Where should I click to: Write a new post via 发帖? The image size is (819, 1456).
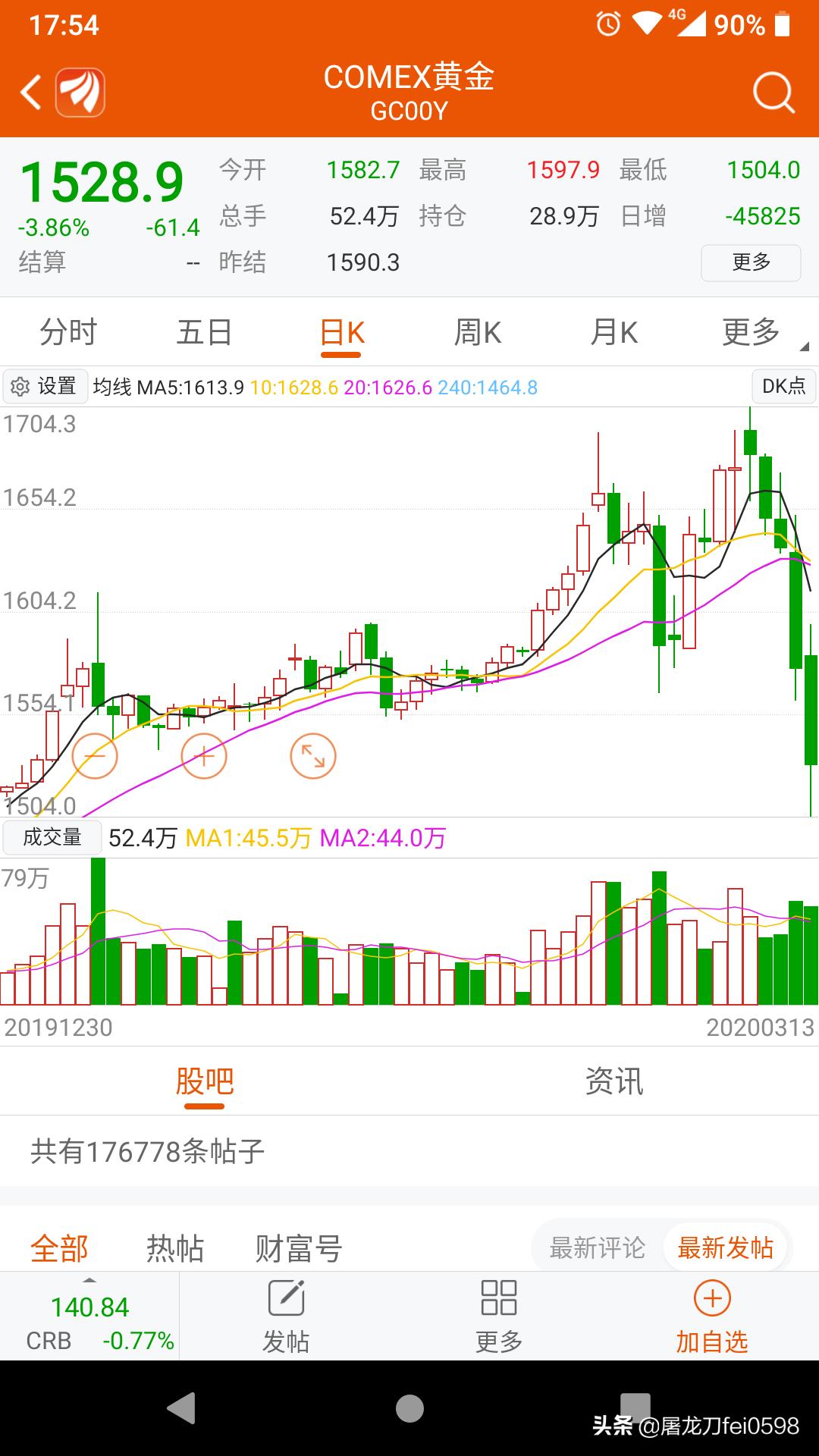pyautogui.click(x=286, y=1316)
